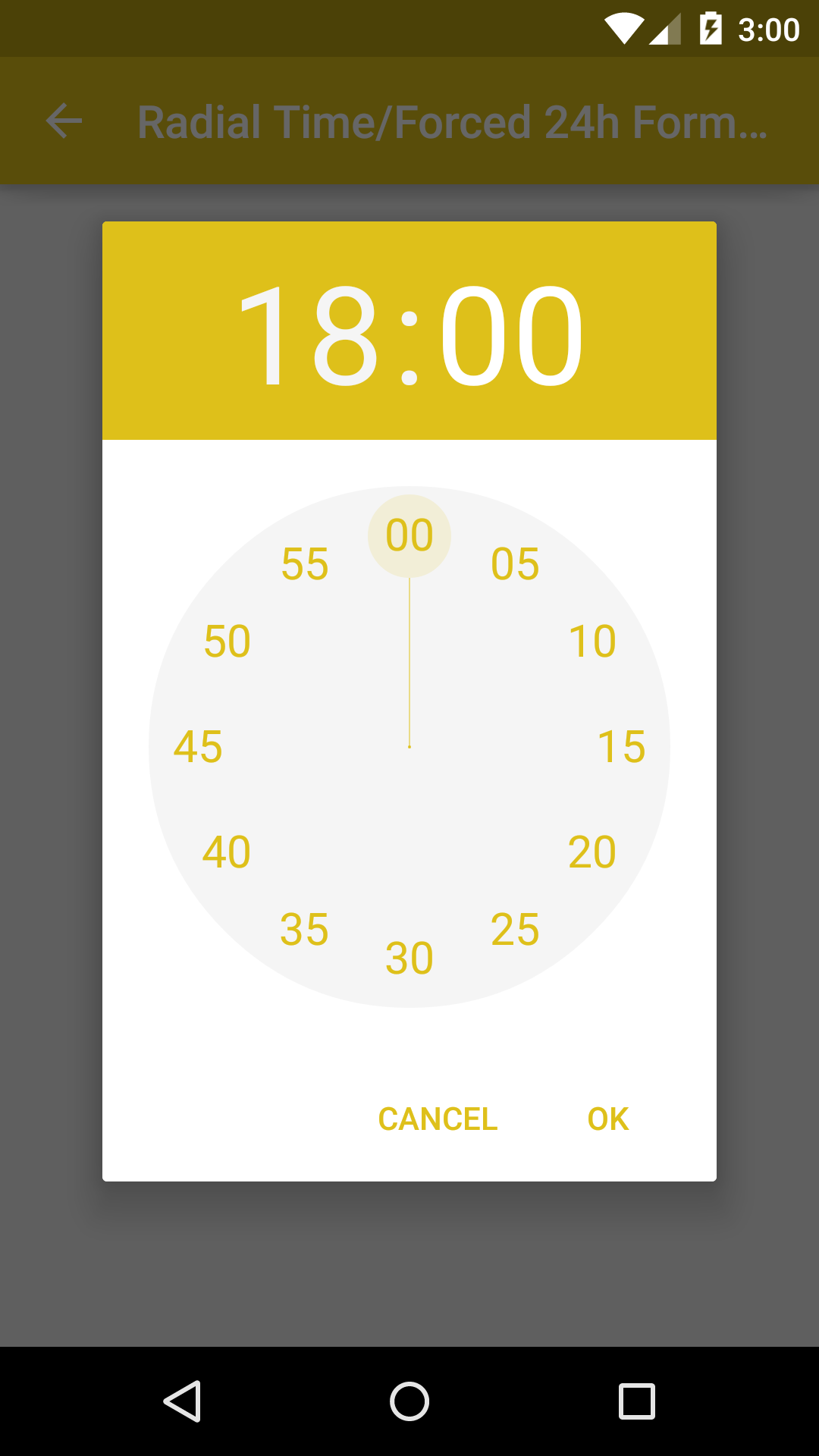This screenshot has height=1456, width=819.
Task: Select 50 minutes on the clock face
Action: [227, 642]
